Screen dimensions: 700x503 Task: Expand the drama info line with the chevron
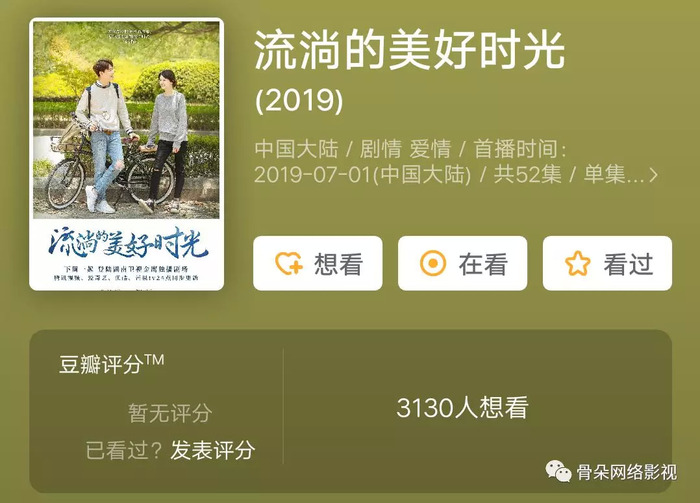[x=653, y=175]
